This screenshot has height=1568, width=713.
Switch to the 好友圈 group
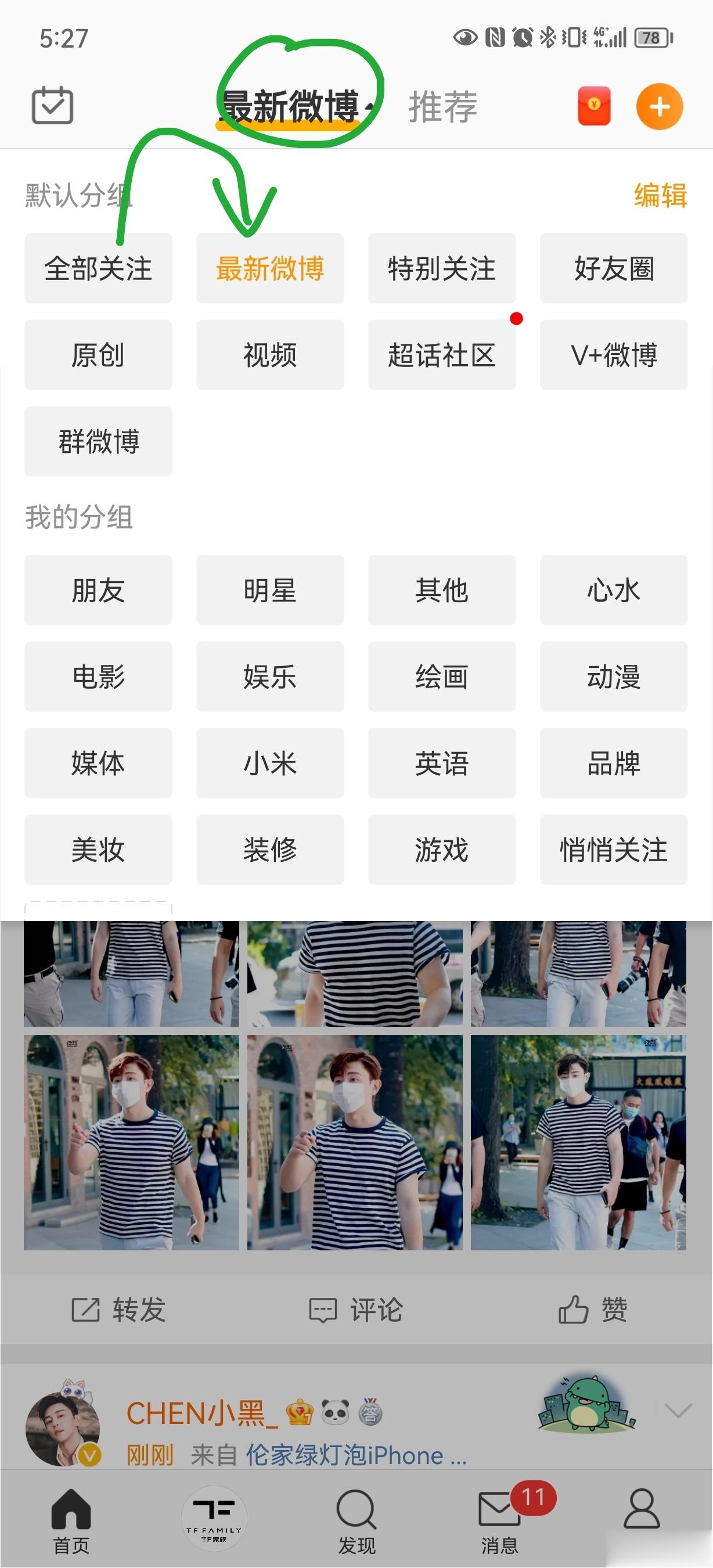613,268
